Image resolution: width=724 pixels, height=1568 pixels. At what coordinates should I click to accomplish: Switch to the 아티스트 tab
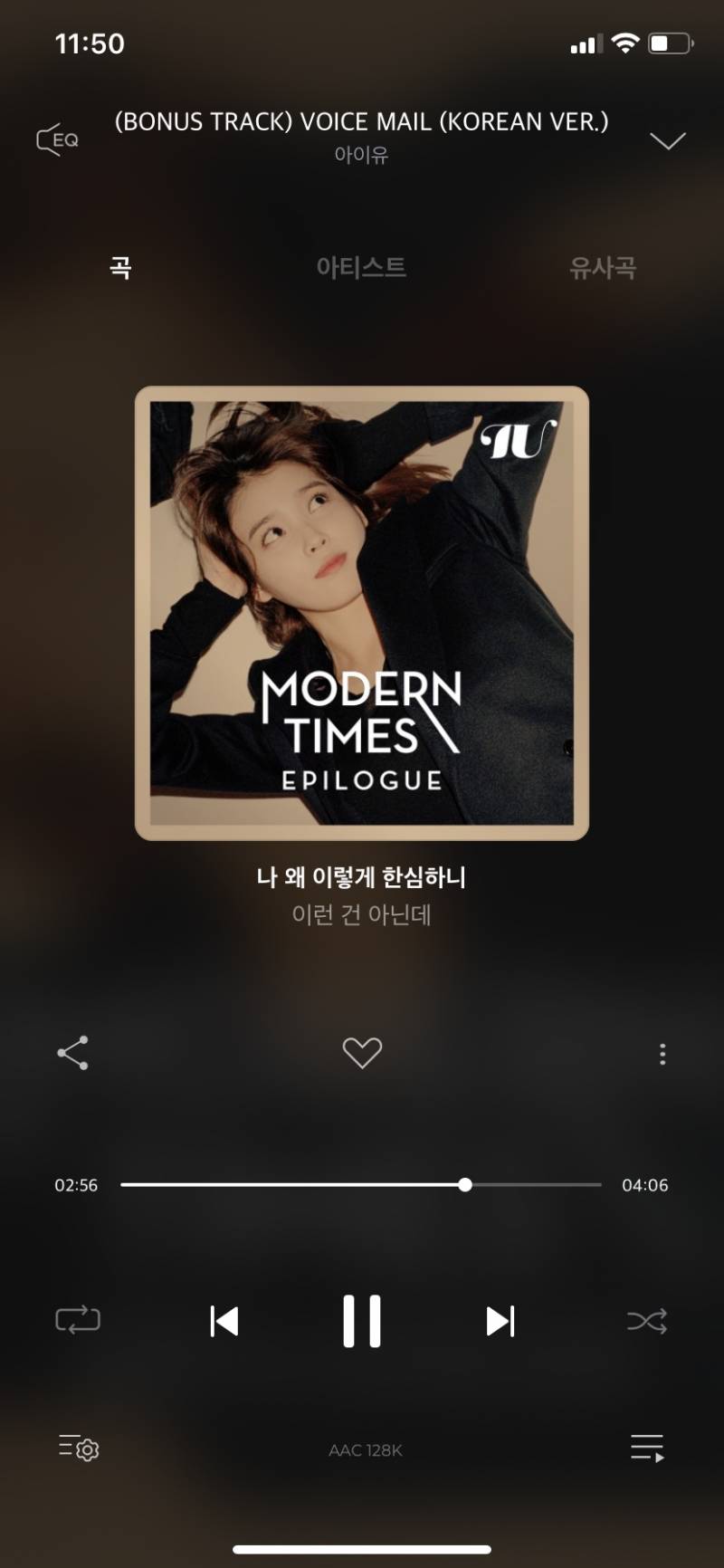[361, 266]
